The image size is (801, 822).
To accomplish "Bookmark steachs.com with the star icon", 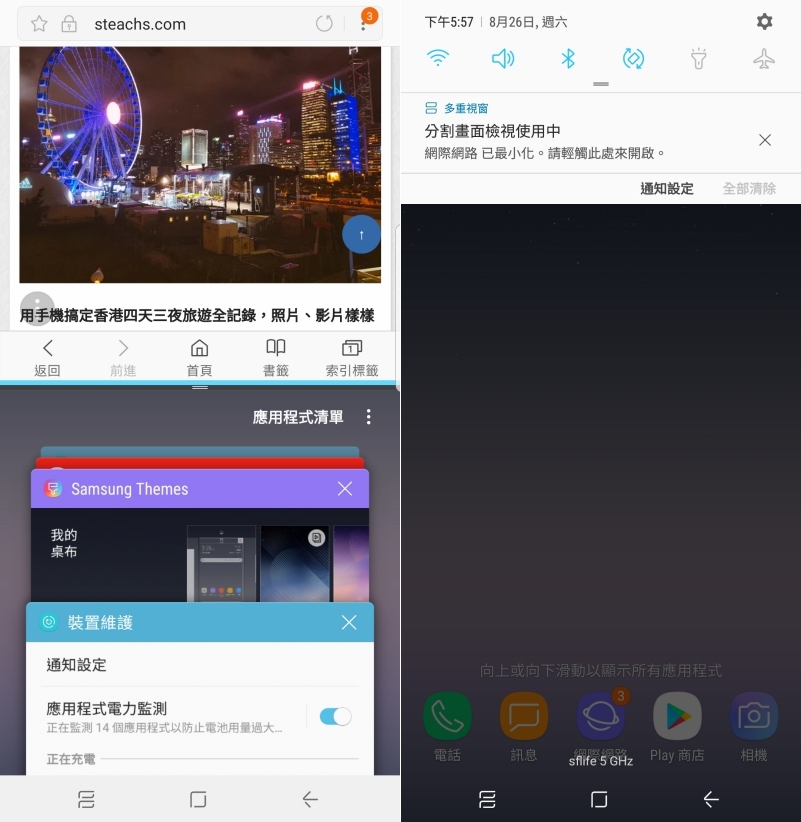I will [39, 23].
